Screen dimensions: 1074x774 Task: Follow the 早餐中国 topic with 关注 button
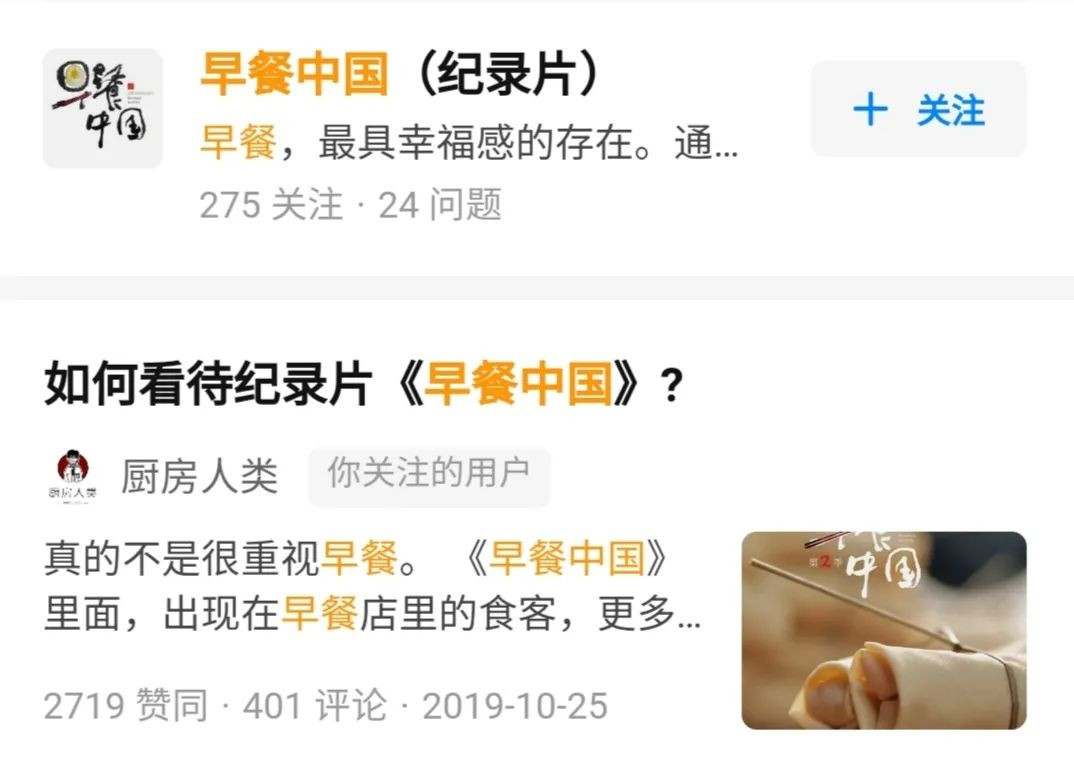(x=919, y=109)
